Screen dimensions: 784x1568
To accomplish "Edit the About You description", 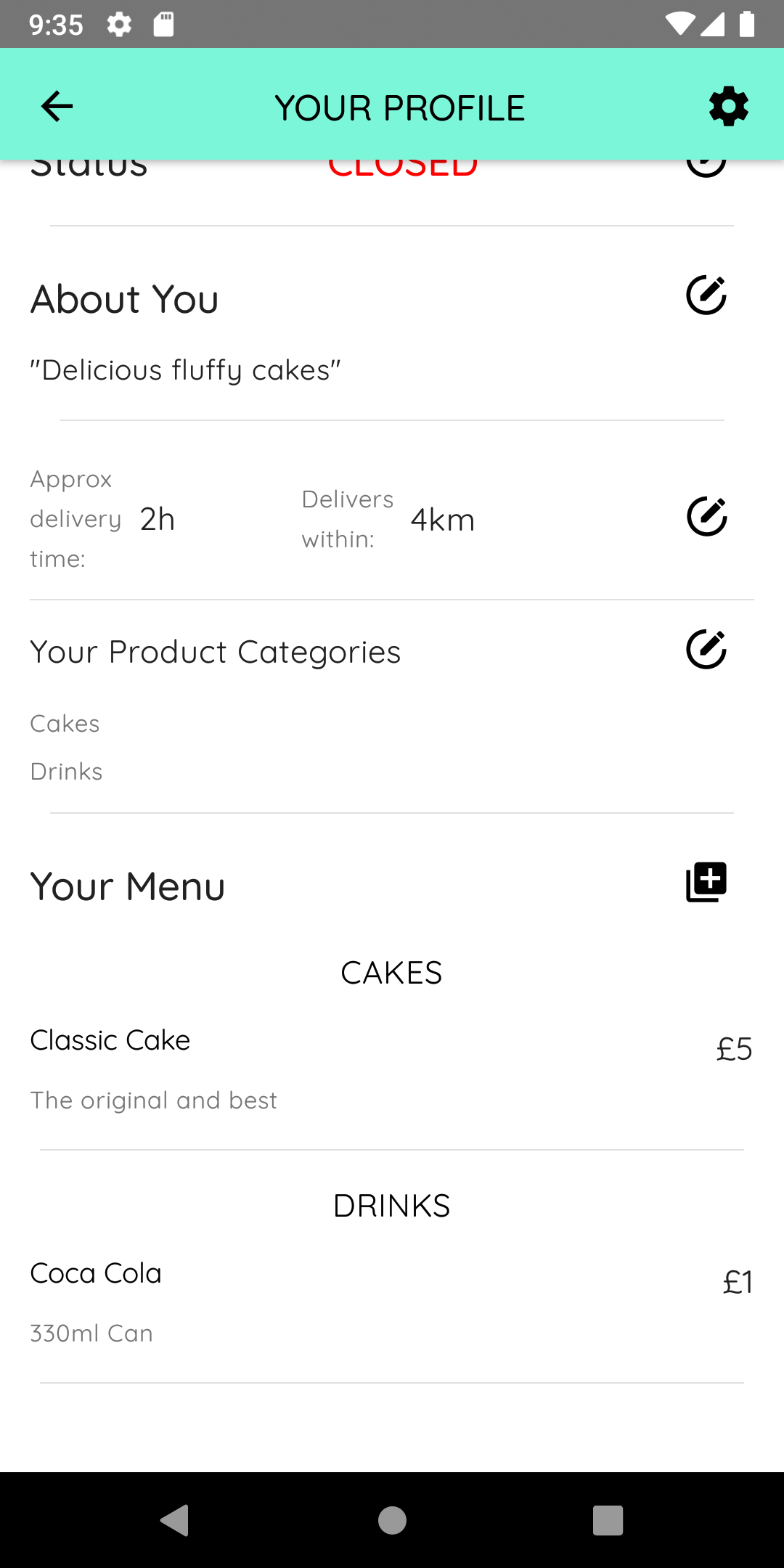I will pos(706,295).
